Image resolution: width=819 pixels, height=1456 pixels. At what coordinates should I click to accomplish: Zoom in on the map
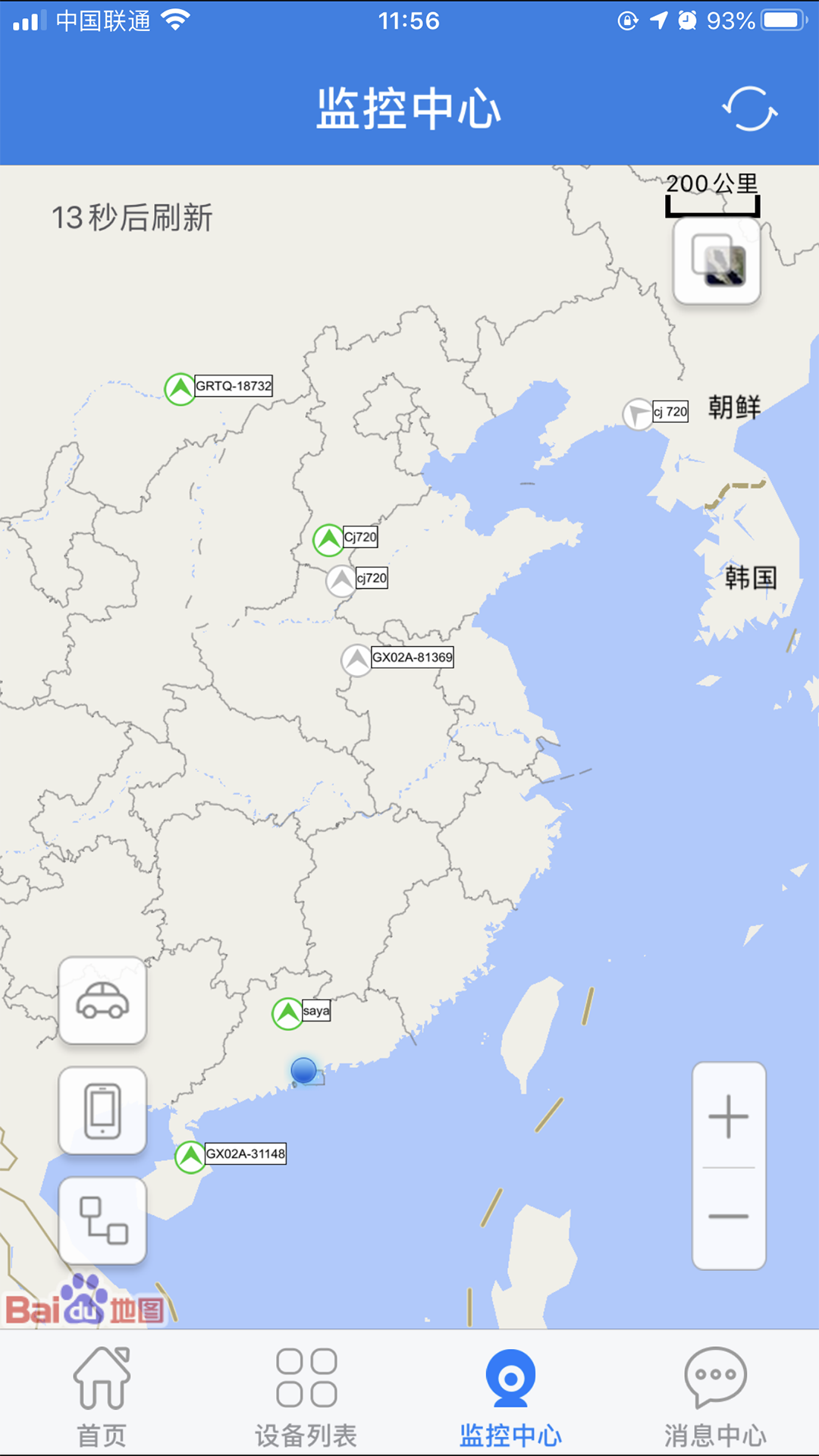tap(728, 1116)
